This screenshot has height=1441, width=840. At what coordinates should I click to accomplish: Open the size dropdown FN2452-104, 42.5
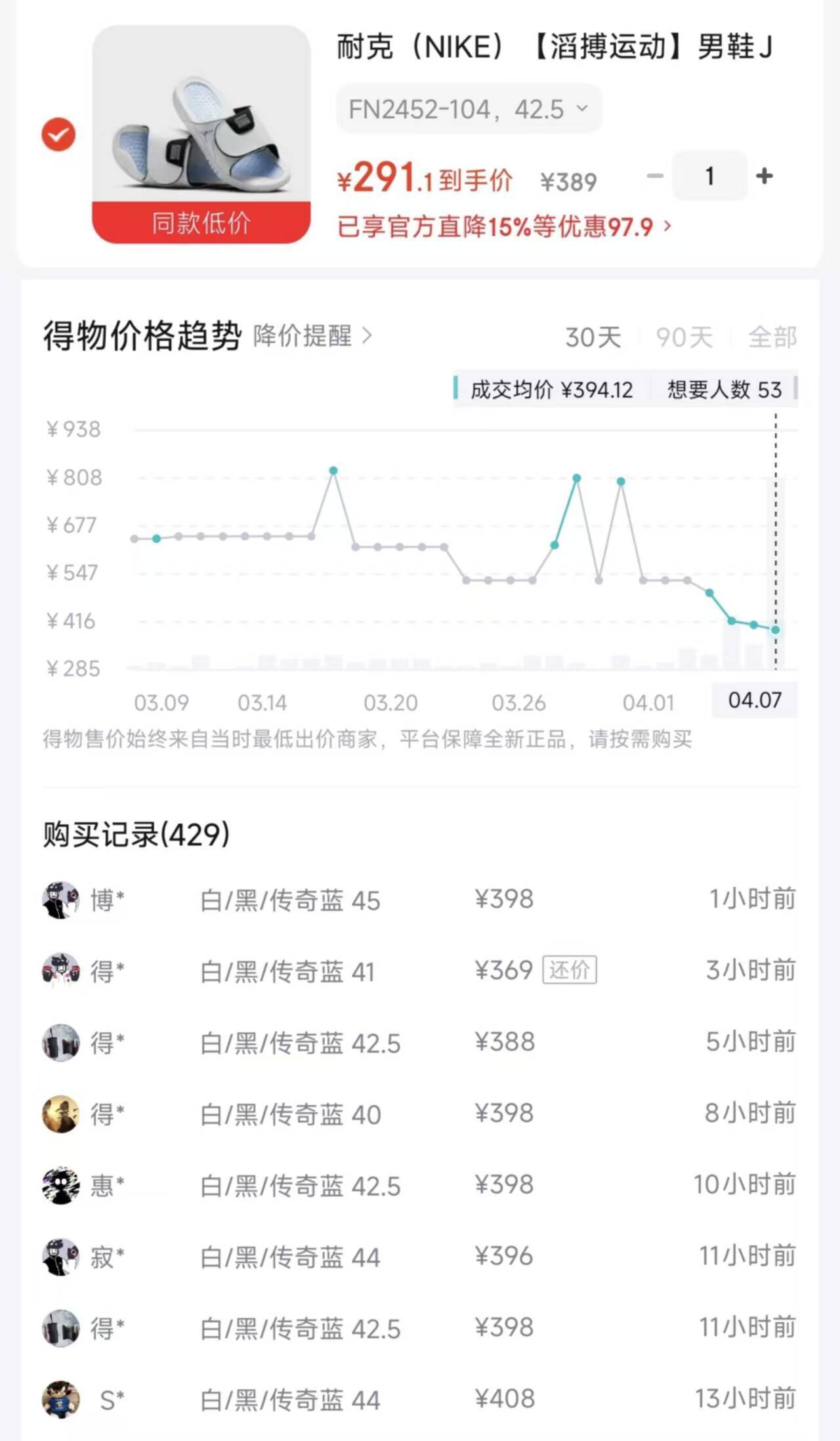point(468,109)
